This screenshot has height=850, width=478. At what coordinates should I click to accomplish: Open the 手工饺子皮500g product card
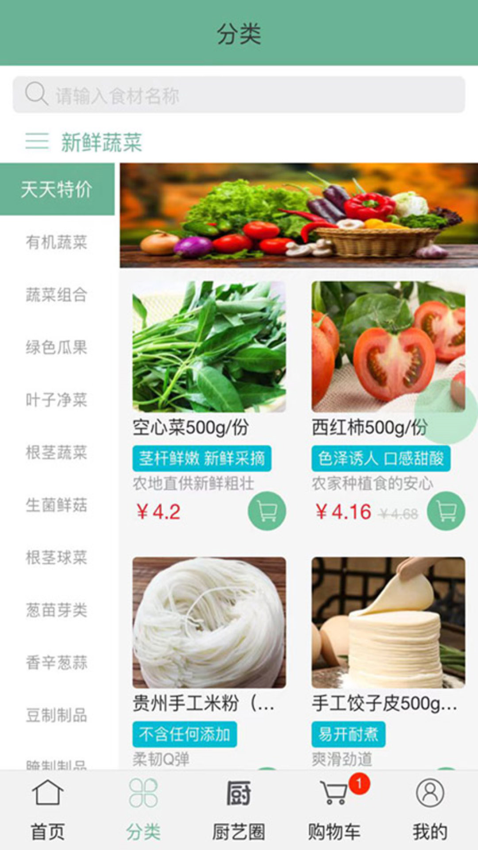388,661
